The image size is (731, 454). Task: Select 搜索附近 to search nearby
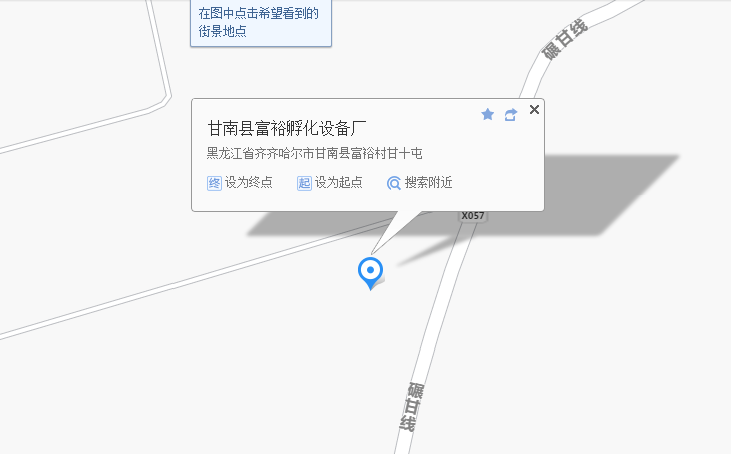point(420,183)
